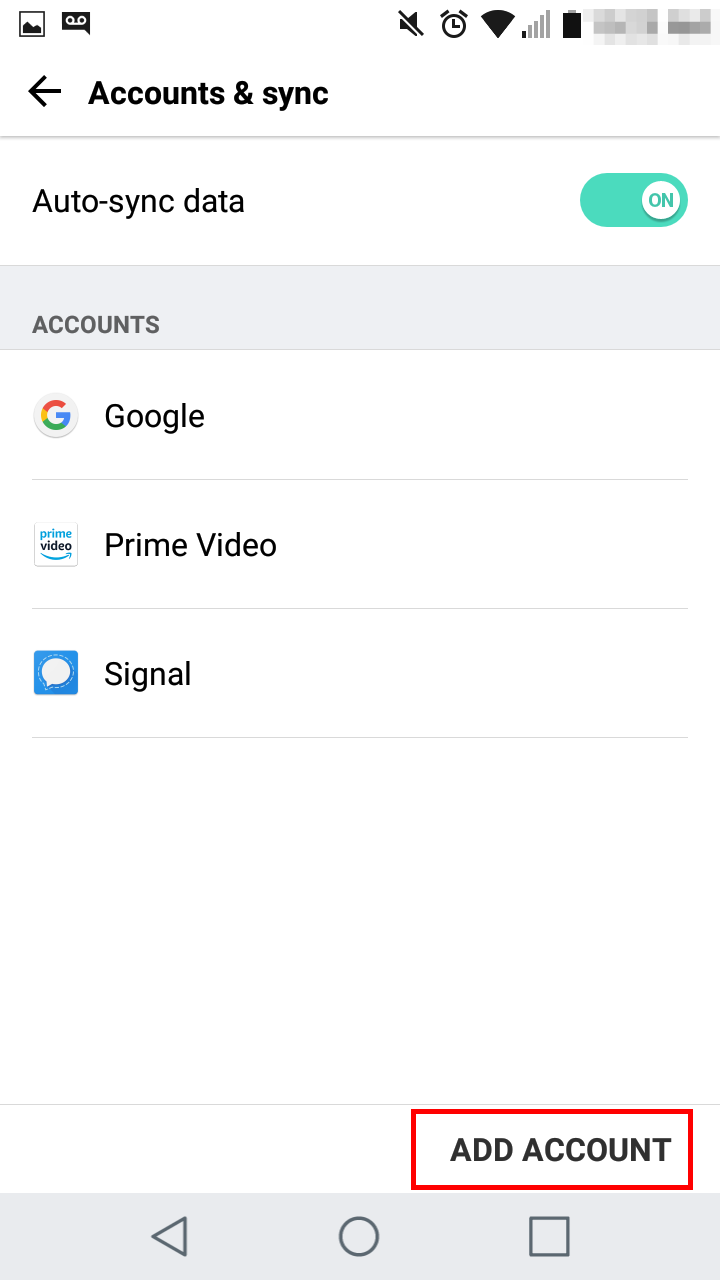Image resolution: width=720 pixels, height=1280 pixels.
Task: Tap the home circle button
Action: [358, 1236]
